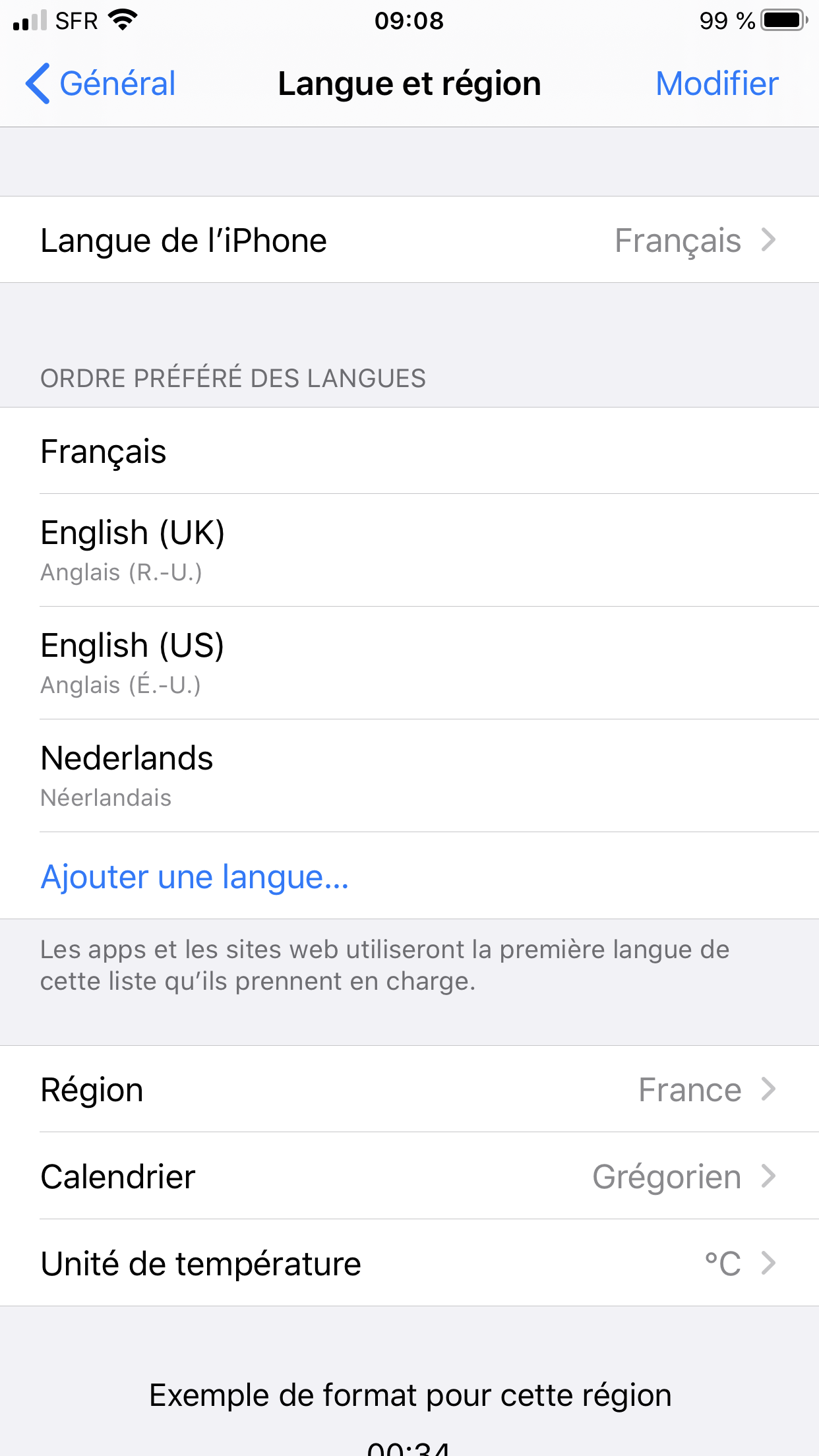The width and height of the screenshot is (819, 1456).
Task: Go back to Général settings
Action: pyautogui.click(x=101, y=84)
